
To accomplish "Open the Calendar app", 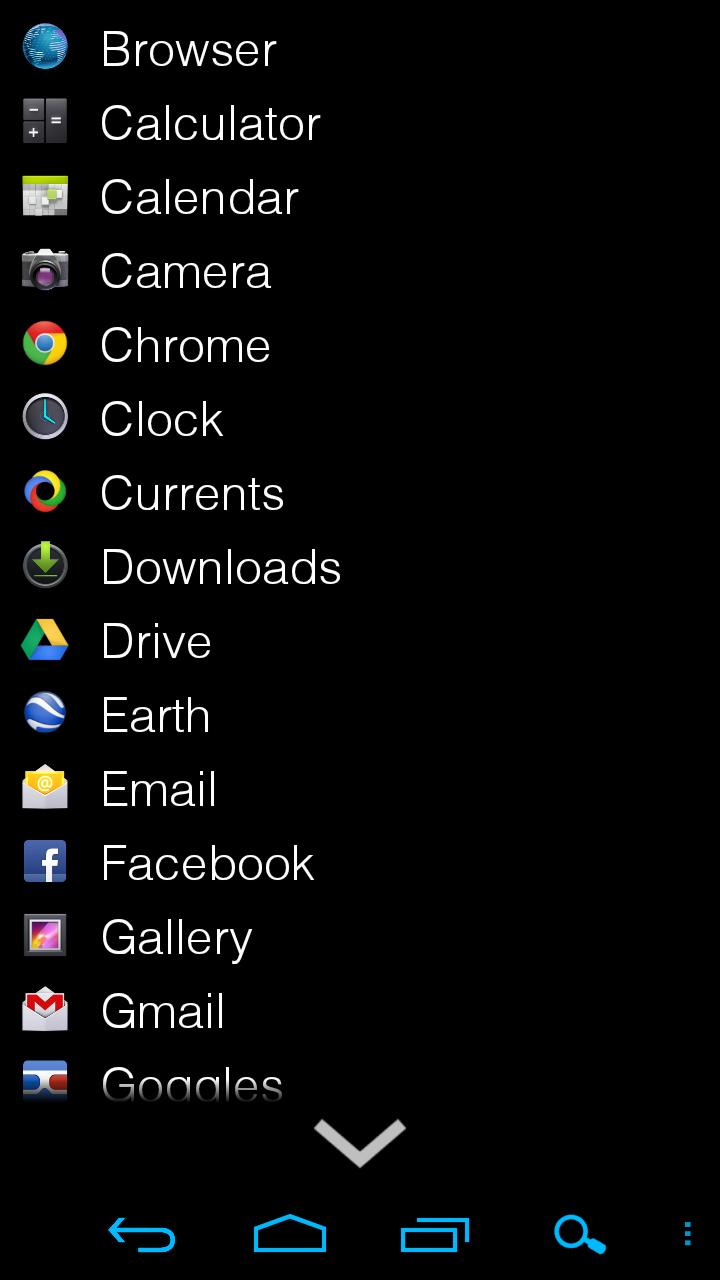I will tap(199, 197).
